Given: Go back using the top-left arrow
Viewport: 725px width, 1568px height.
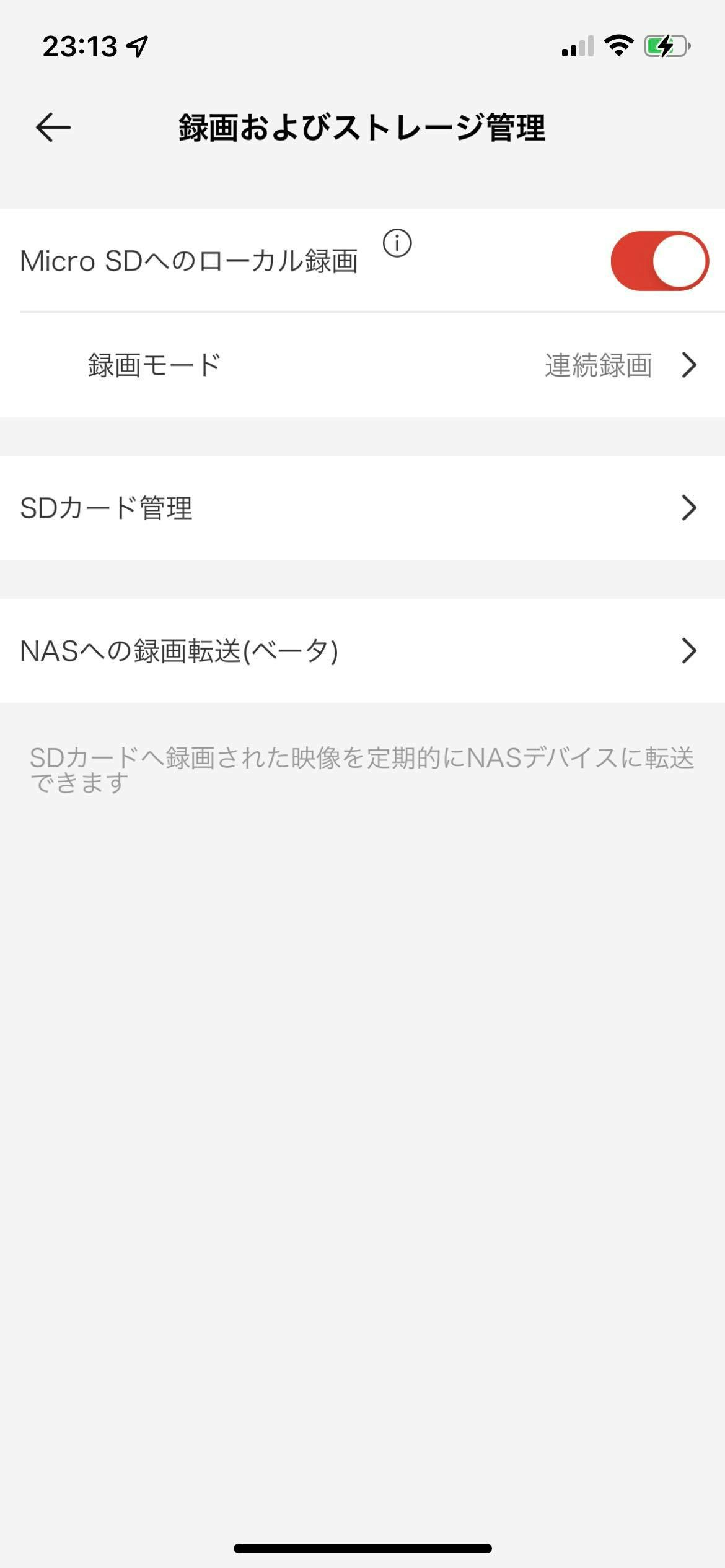Looking at the screenshot, I should [53, 128].
